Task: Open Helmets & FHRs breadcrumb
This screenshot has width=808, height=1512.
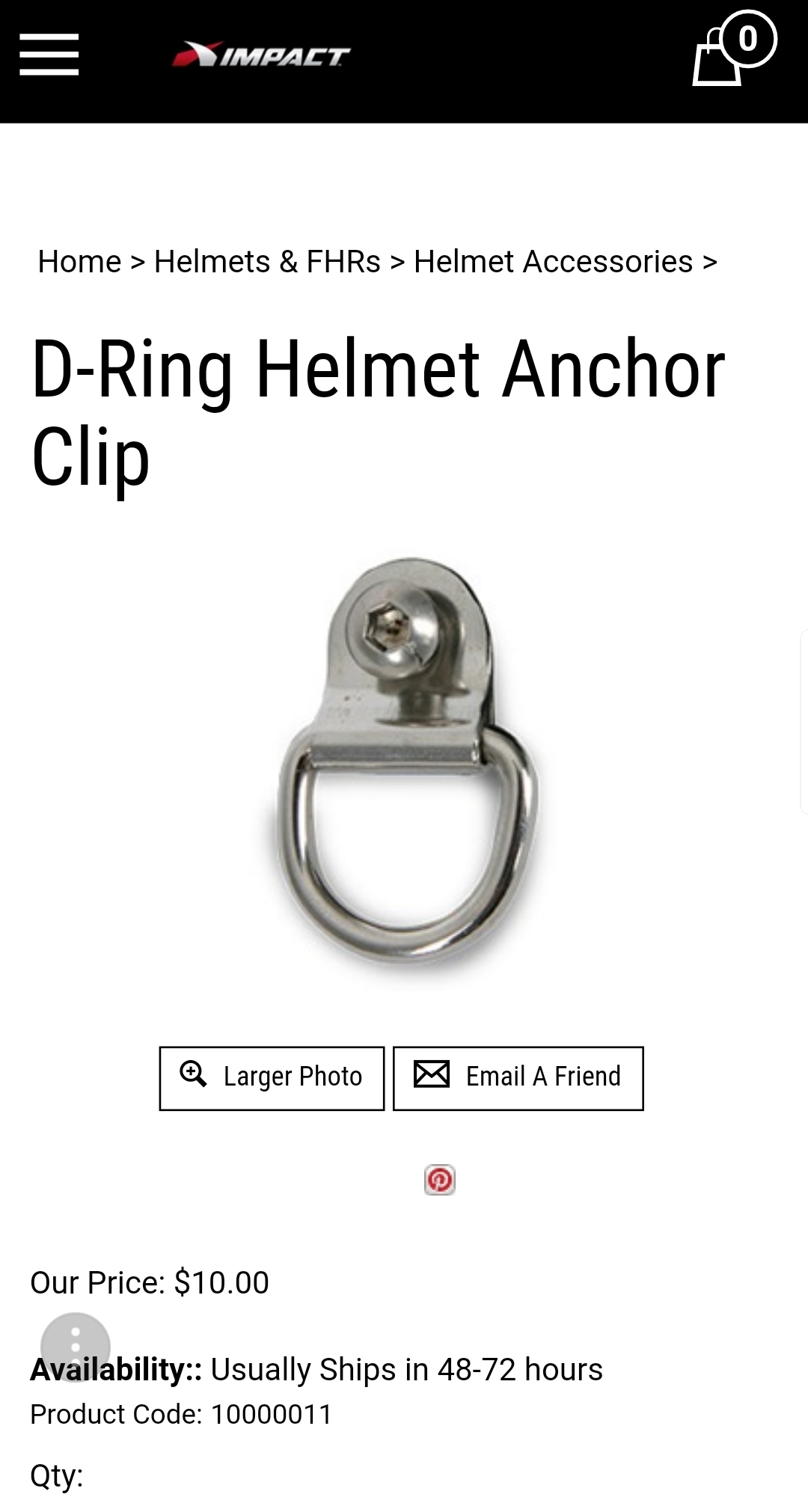Action: pos(267,262)
